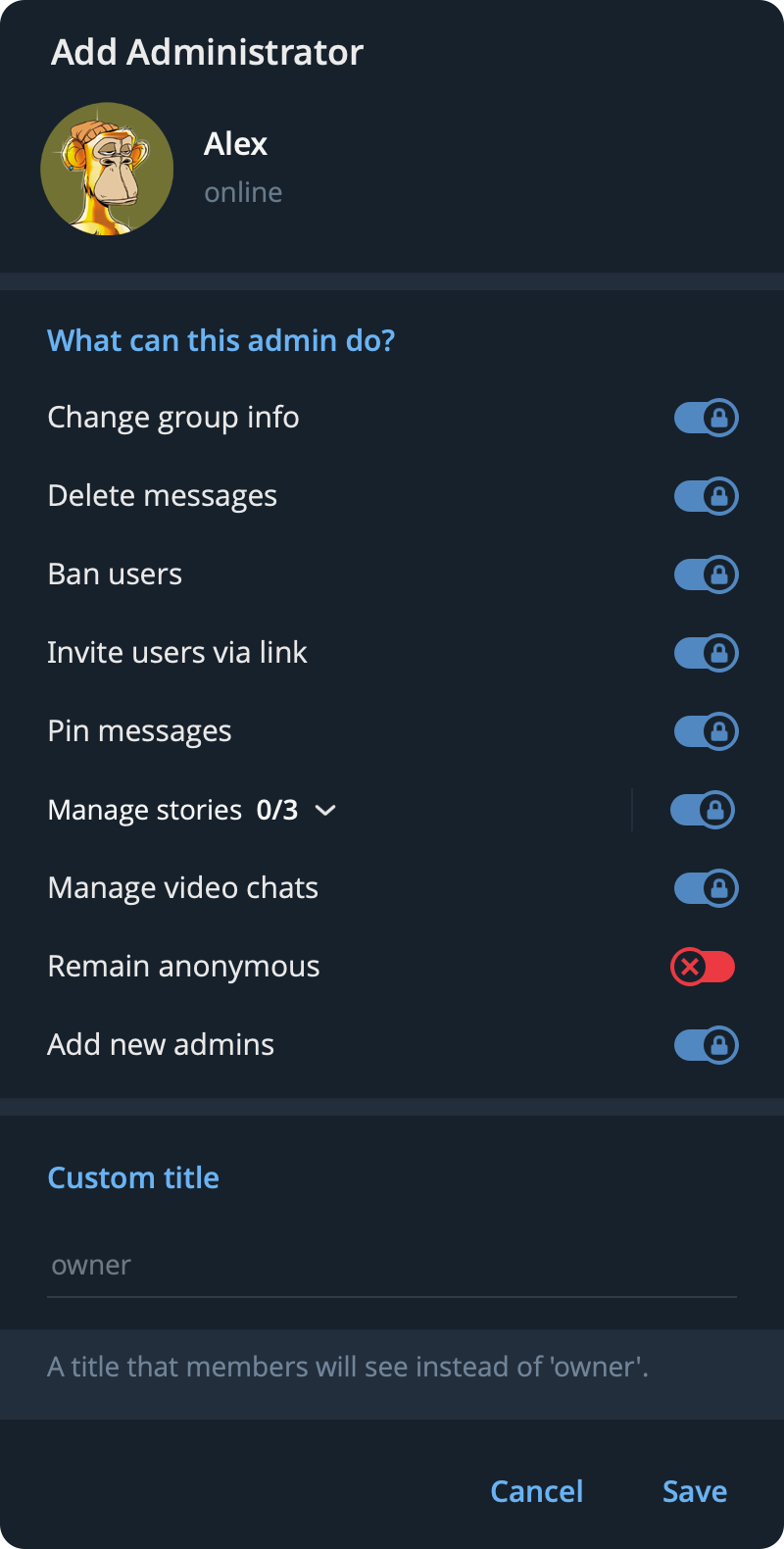
Task: Toggle Invite users via link switch
Action: tap(706, 653)
